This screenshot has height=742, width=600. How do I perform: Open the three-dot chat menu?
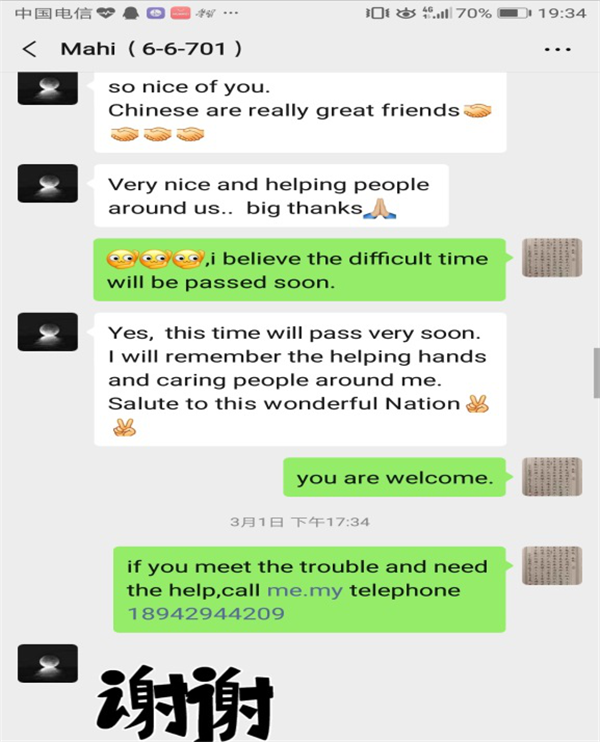pyautogui.click(x=557, y=49)
